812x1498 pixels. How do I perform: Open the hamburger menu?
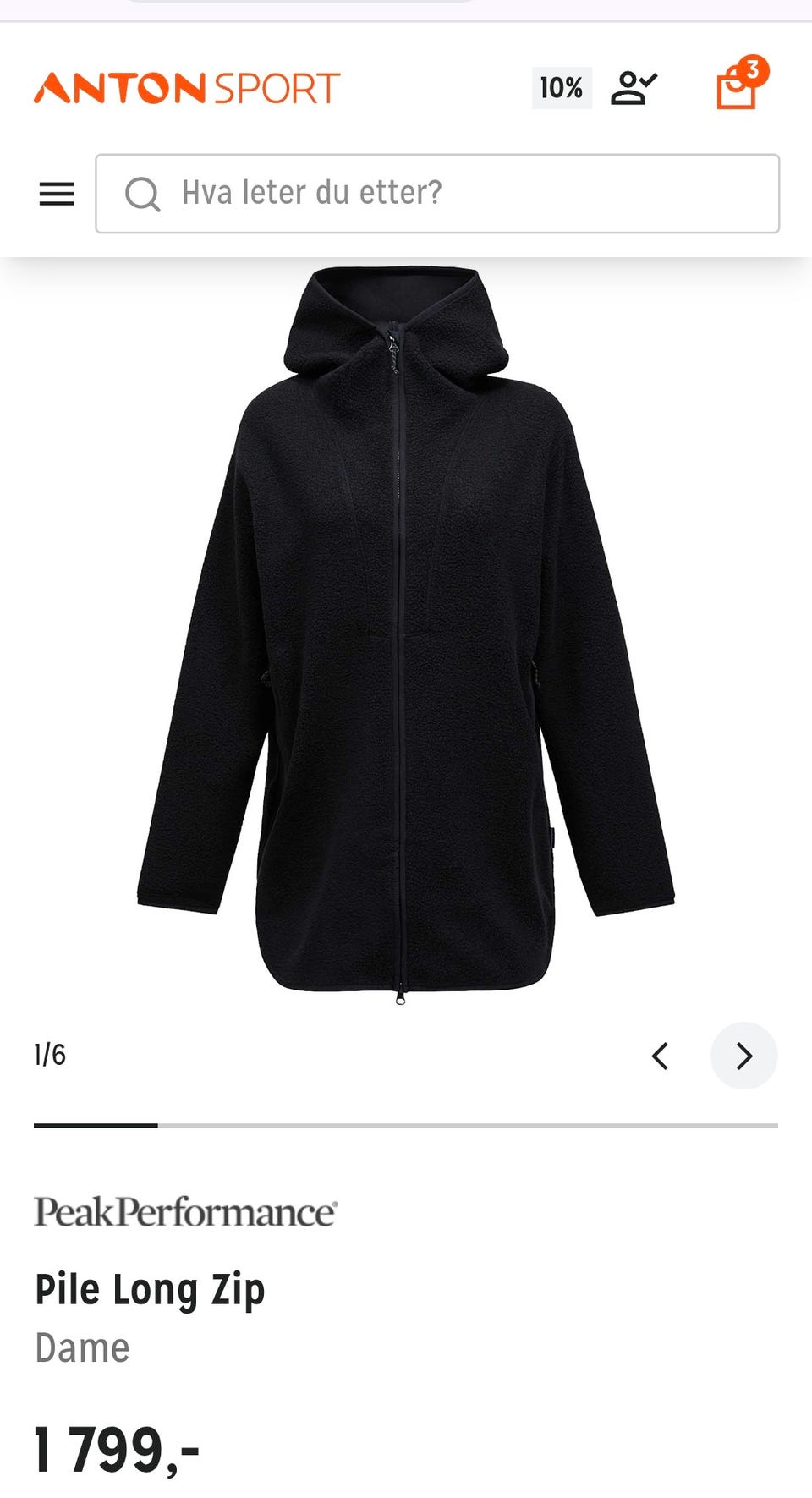click(x=57, y=194)
